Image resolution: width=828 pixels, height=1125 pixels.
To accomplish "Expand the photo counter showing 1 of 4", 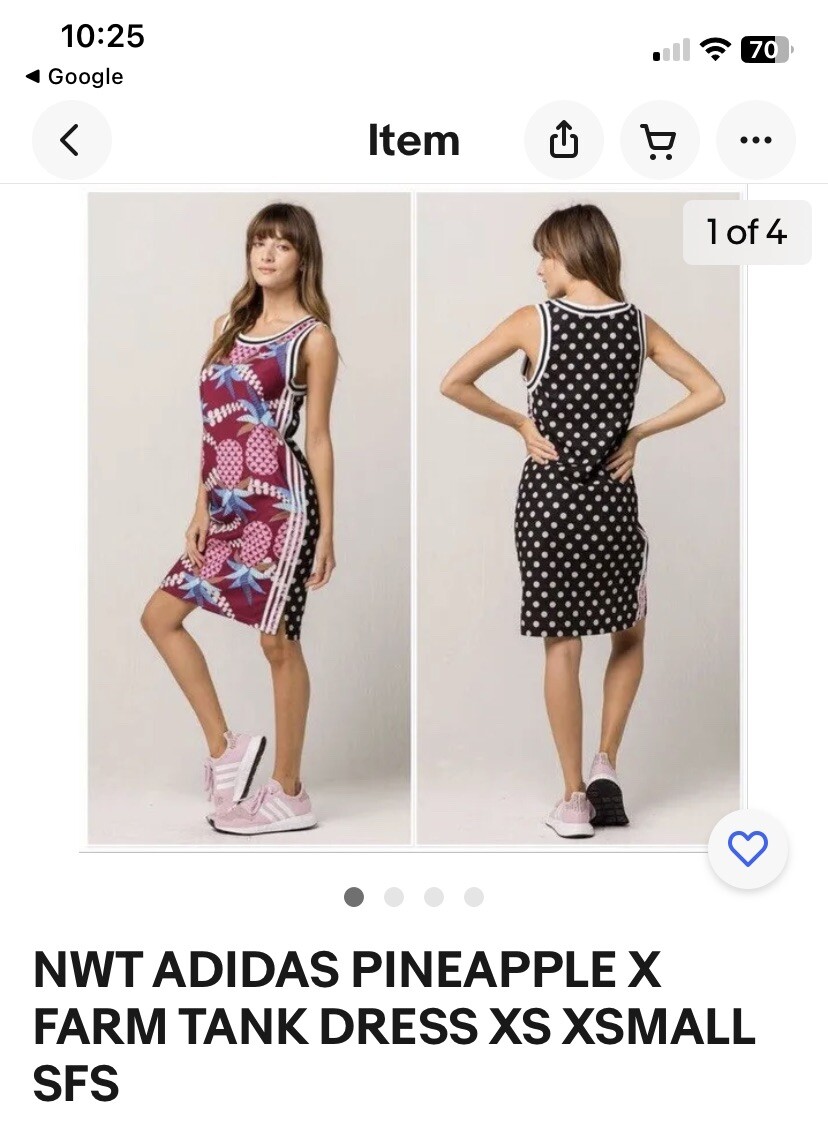I will coord(746,232).
